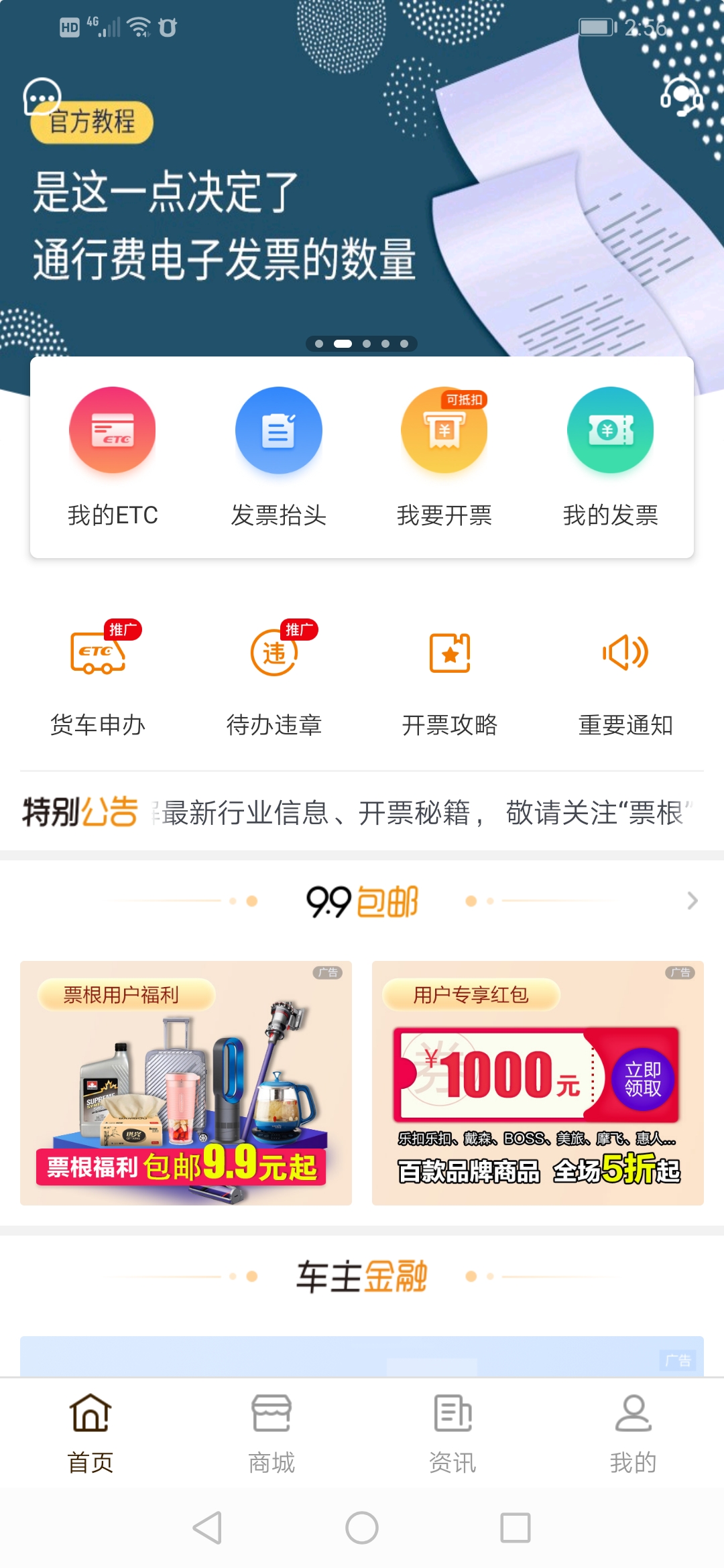Open 开票攻略 invoicing guide
Image resolution: width=724 pixels, height=1568 pixels.
[450, 677]
